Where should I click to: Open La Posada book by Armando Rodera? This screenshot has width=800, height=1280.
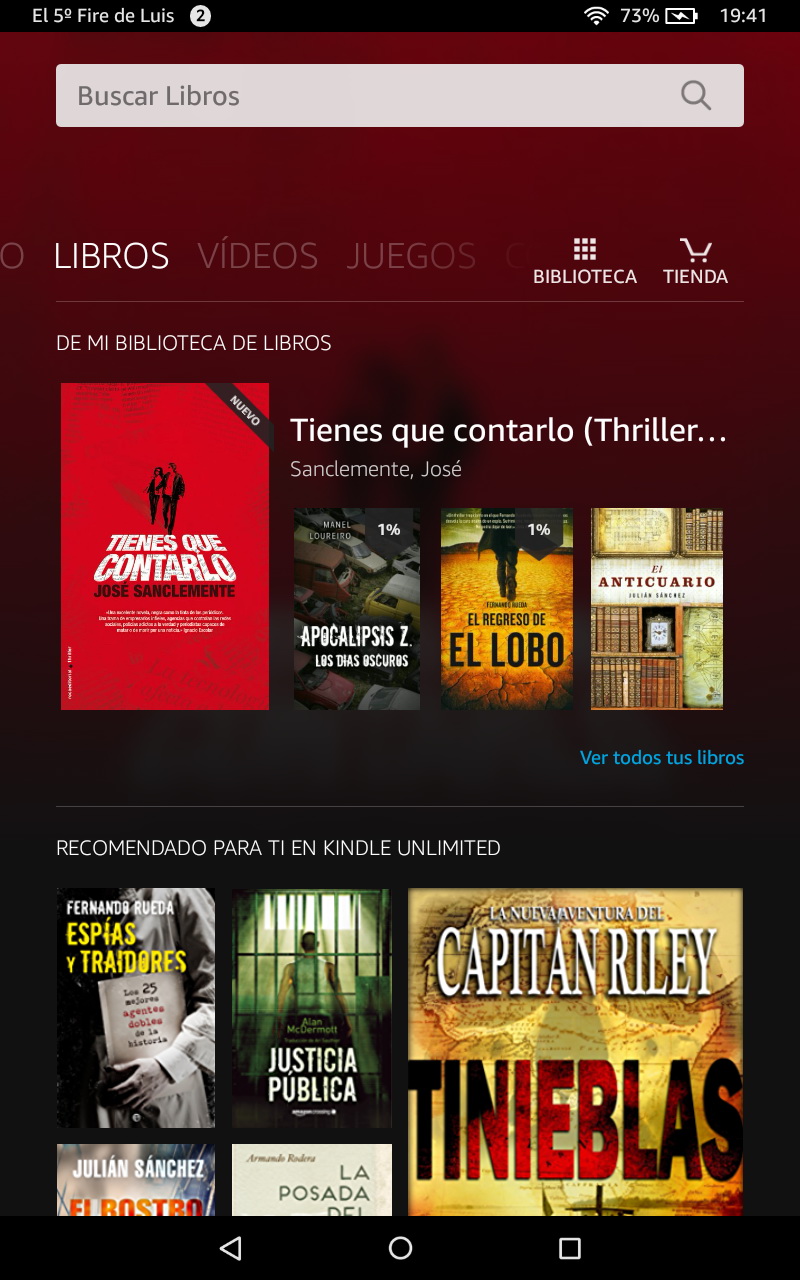[312, 1180]
